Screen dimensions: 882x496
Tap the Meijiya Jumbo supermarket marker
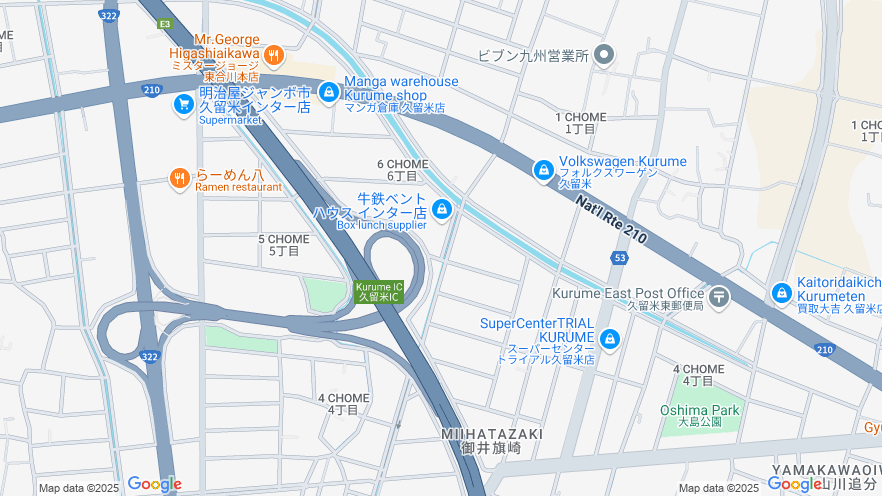pyautogui.click(x=183, y=104)
